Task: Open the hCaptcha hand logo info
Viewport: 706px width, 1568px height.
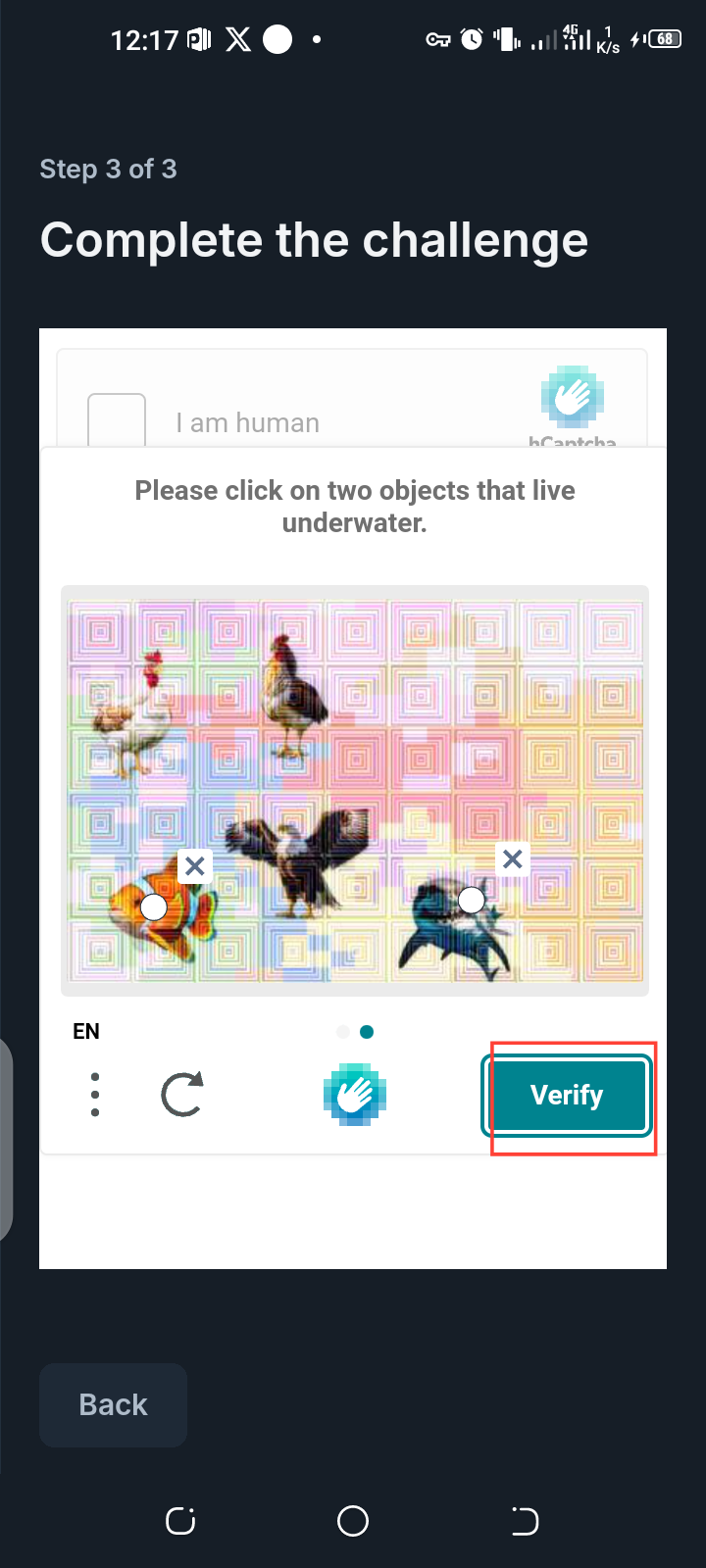Action: click(x=355, y=1095)
